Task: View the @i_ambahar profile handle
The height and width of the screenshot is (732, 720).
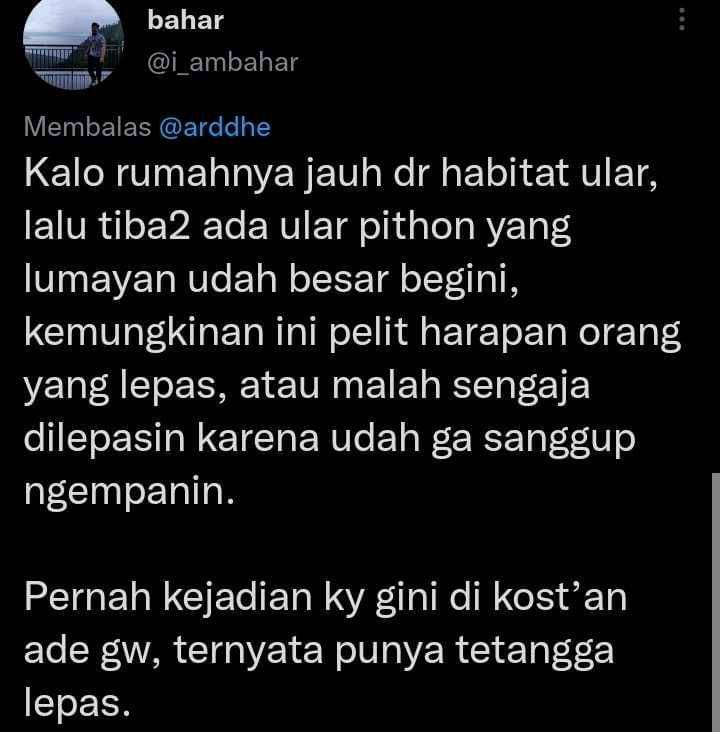Action: [221, 62]
